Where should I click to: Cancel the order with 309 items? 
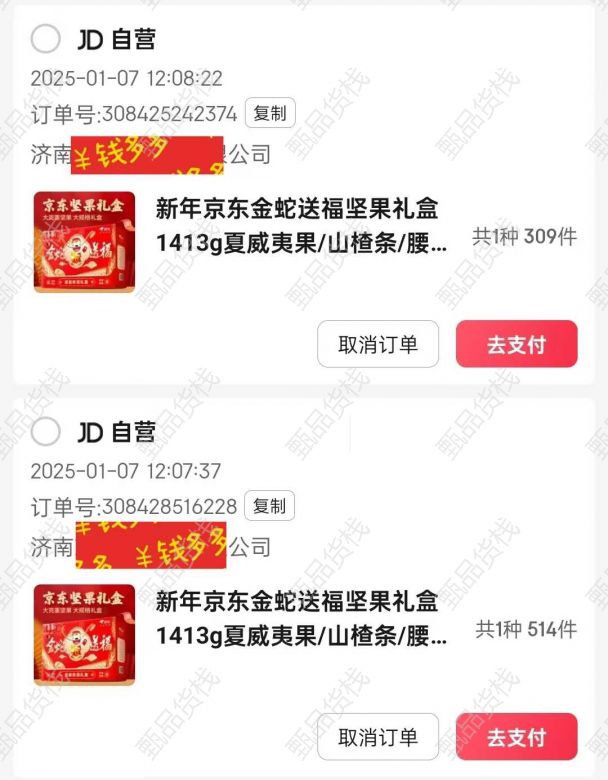pos(378,345)
